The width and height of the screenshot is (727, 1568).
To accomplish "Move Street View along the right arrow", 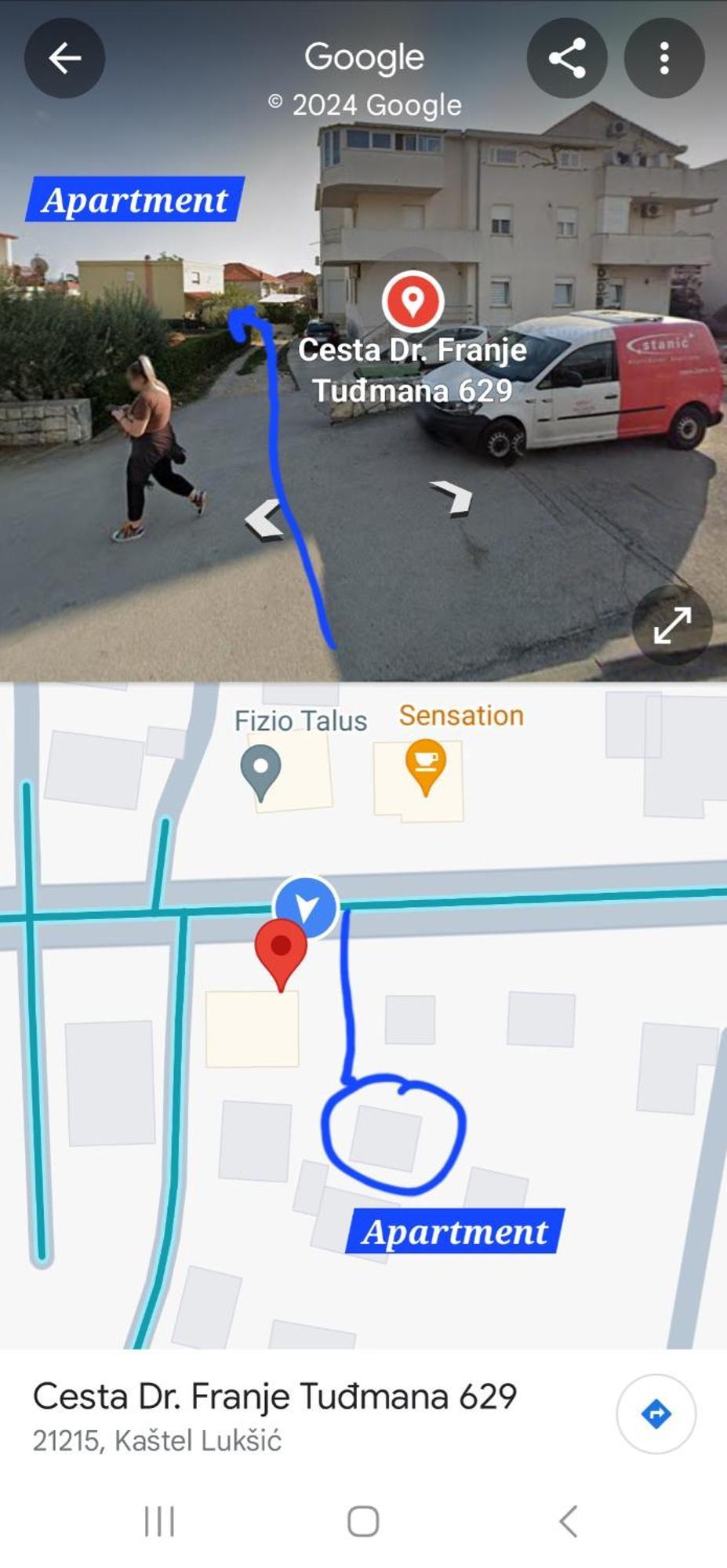I will click(453, 497).
